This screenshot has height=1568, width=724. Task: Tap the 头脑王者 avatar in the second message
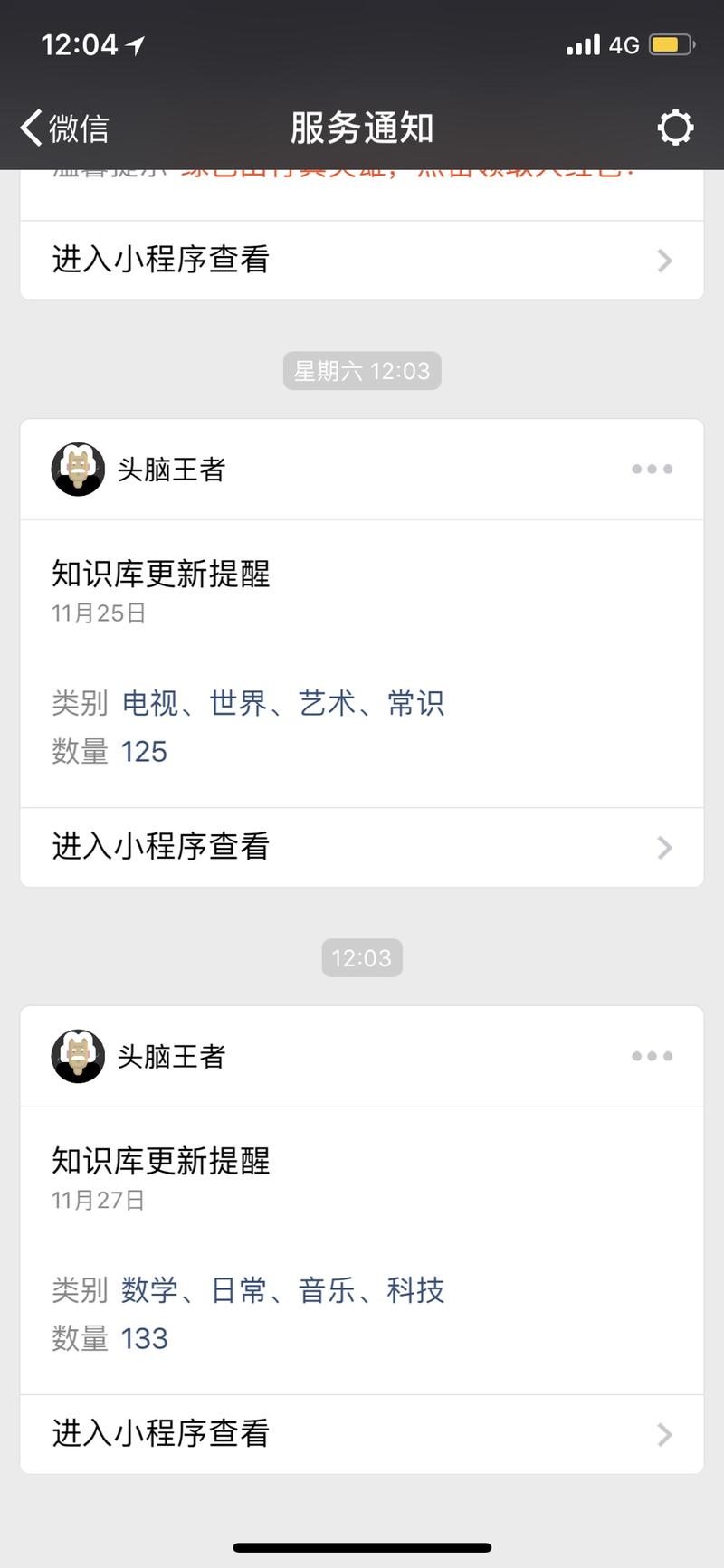[78, 1056]
